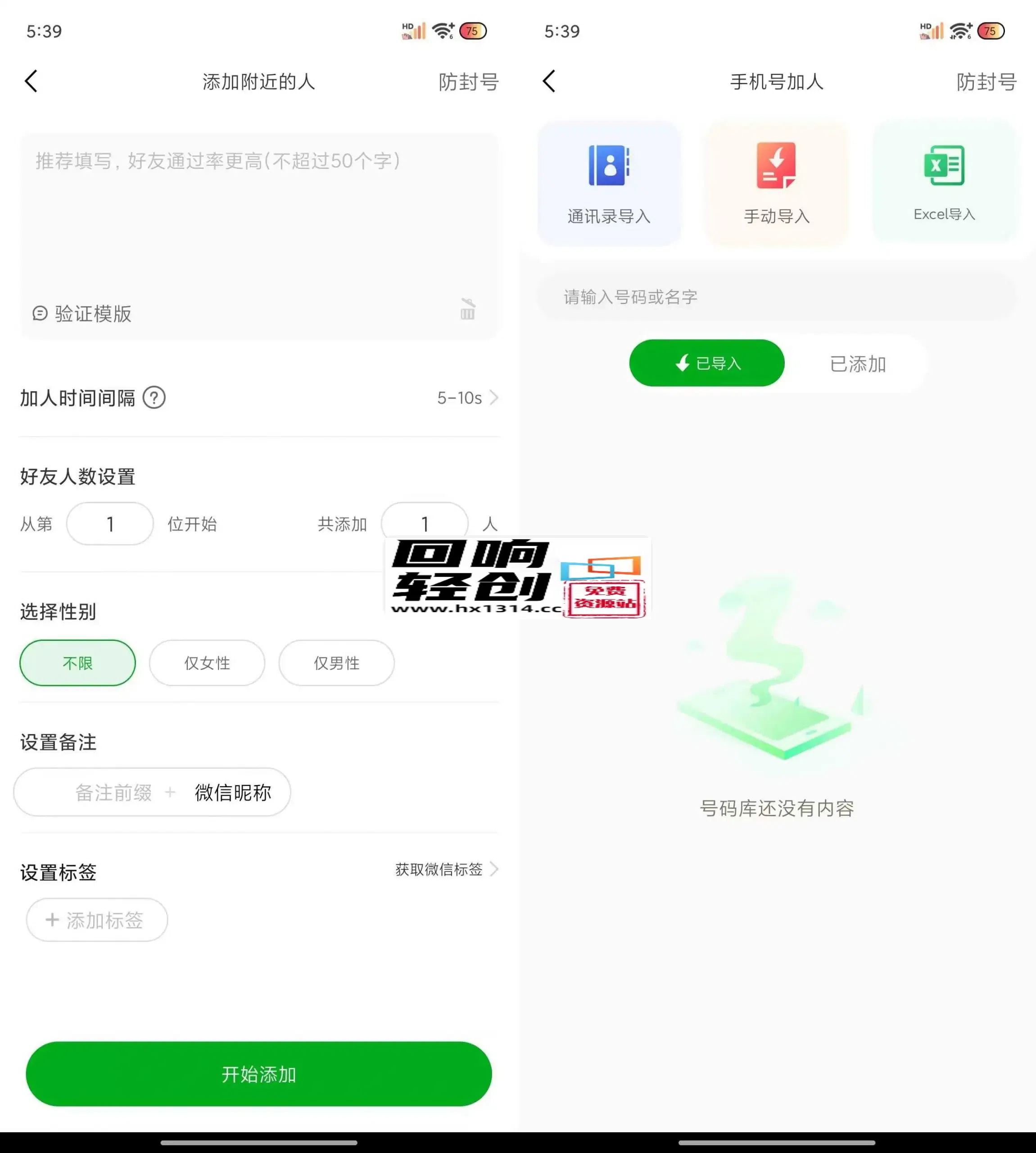1036x1153 pixels.
Task: Start adding with 开始添加
Action: click(258, 1074)
